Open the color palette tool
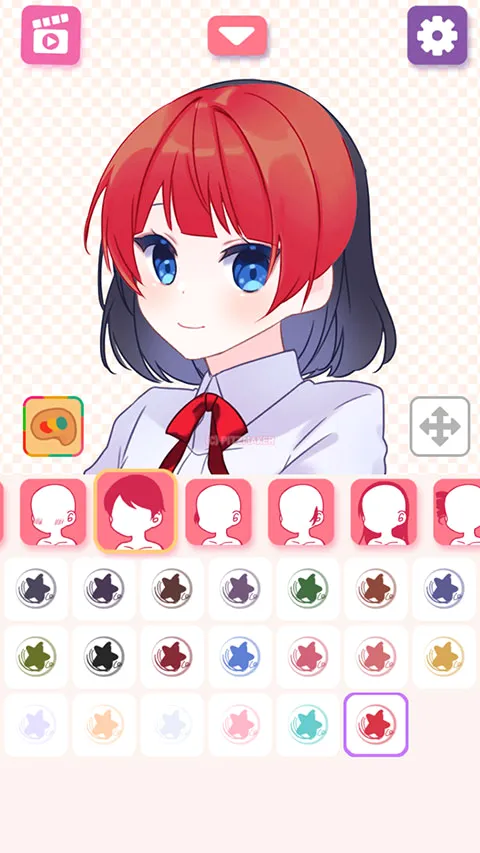The height and width of the screenshot is (853, 480). click(53, 426)
